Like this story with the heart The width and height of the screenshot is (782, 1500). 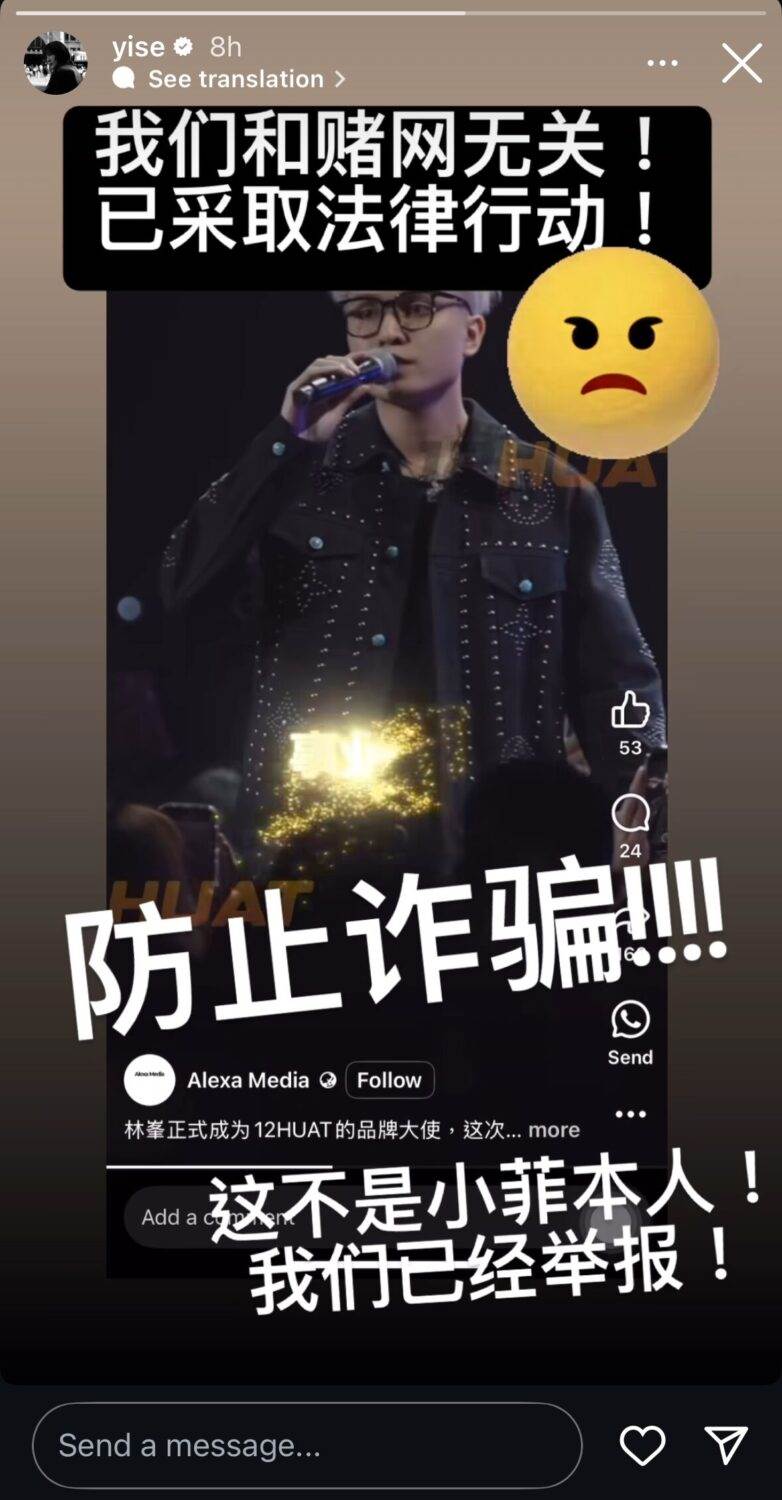tap(642, 1445)
